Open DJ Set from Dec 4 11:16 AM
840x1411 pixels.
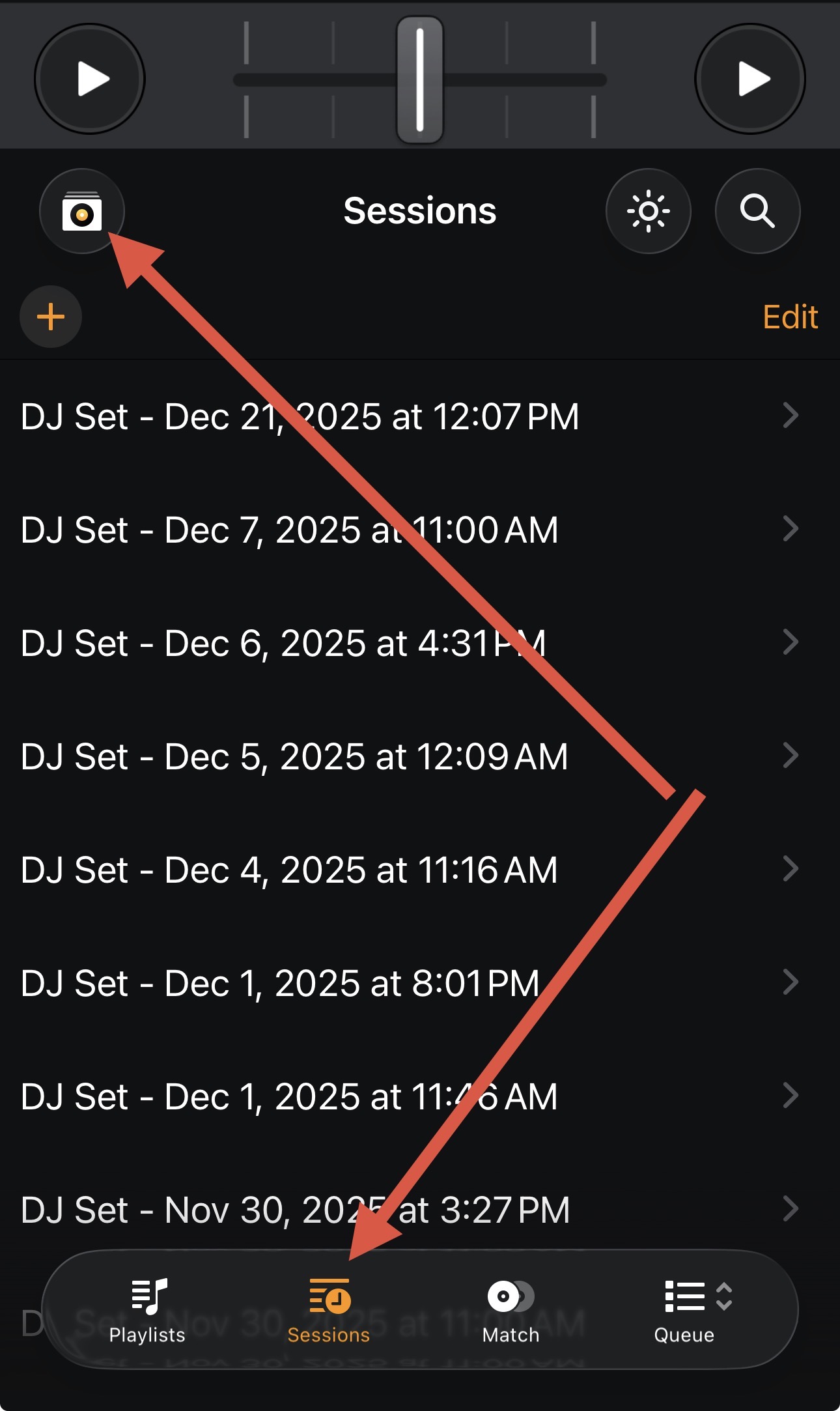(x=290, y=870)
